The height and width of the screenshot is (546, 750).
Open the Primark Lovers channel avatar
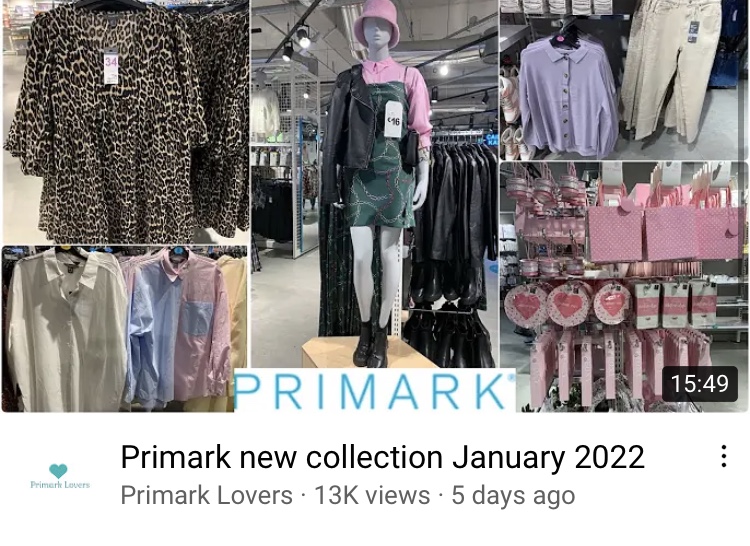pyautogui.click(x=59, y=476)
